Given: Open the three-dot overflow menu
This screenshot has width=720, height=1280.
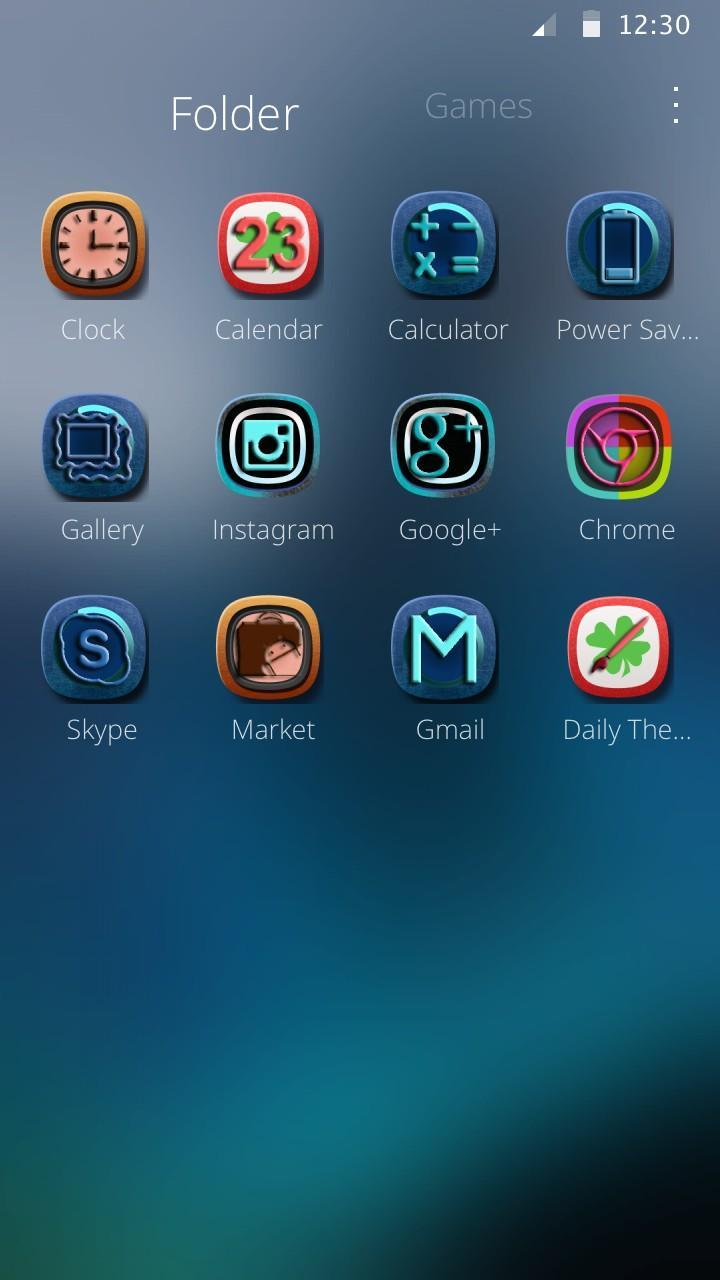Looking at the screenshot, I should point(676,105).
